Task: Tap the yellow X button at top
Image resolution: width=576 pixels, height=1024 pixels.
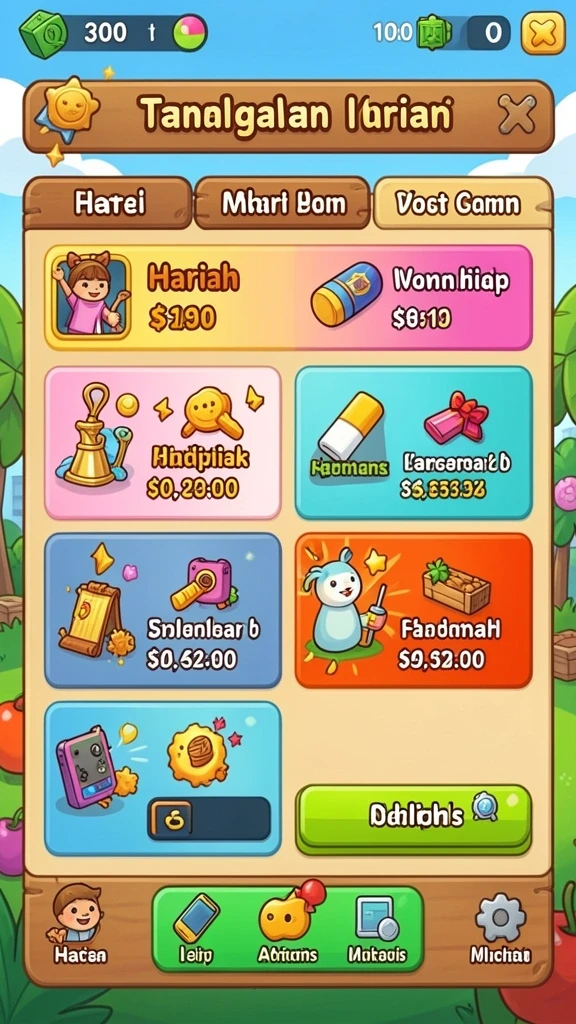Action: click(543, 33)
